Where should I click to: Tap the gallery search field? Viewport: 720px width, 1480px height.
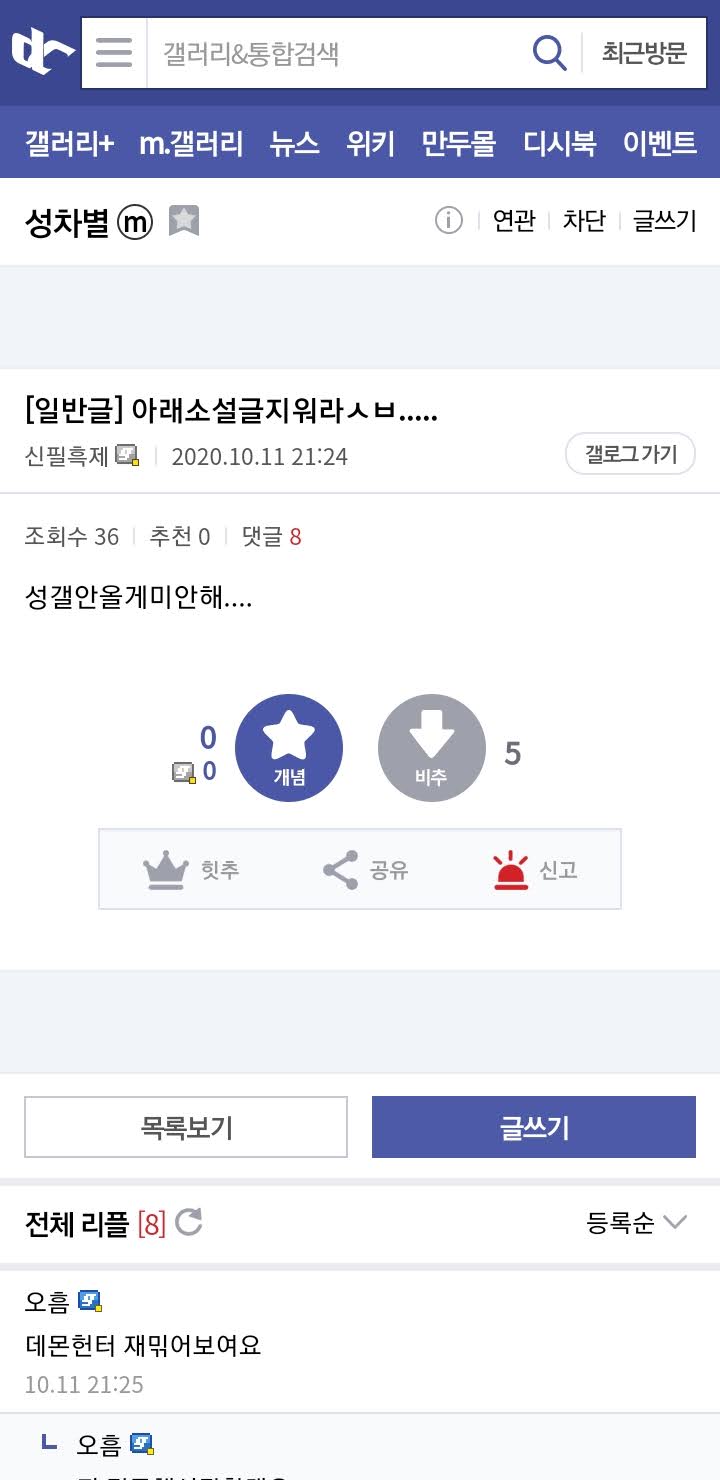[335, 52]
